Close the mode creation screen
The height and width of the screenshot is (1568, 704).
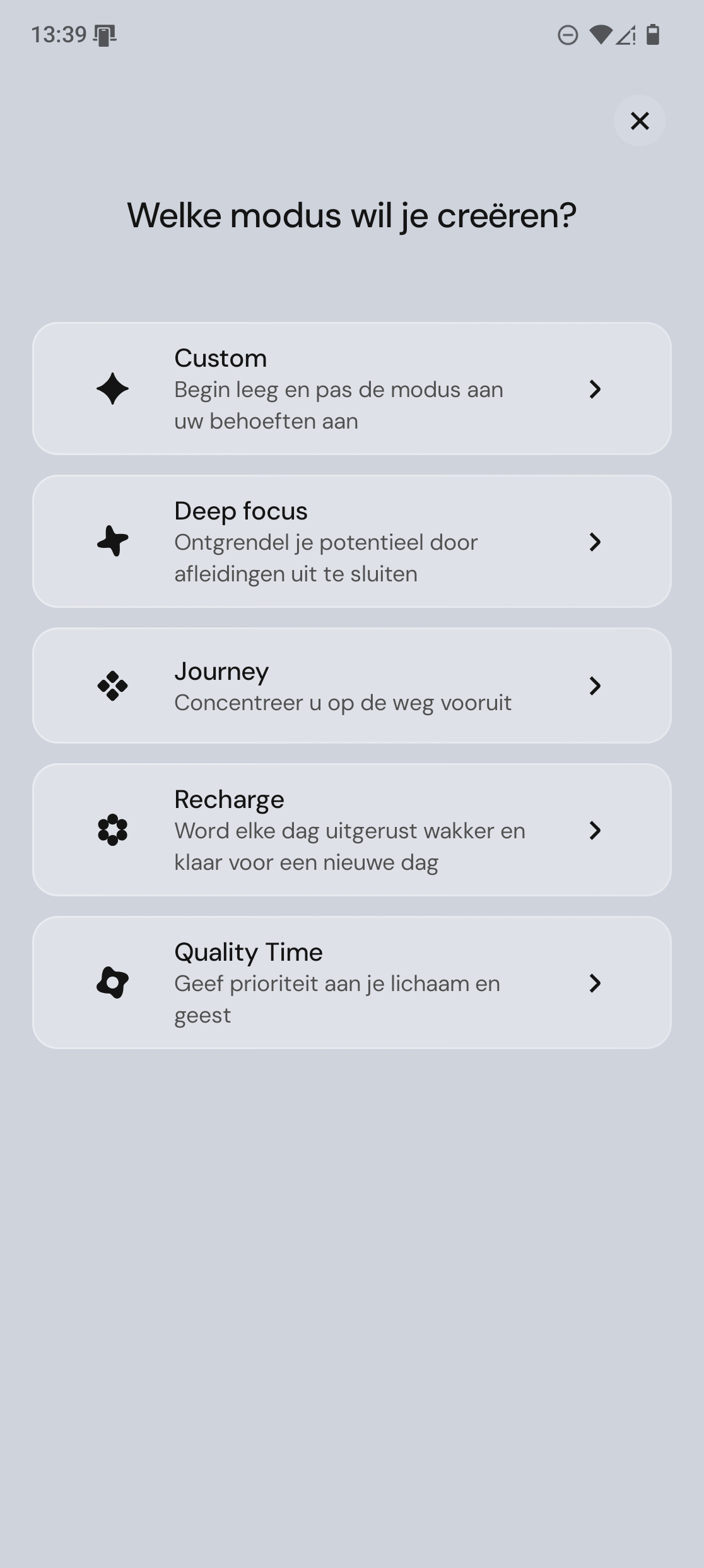(639, 121)
